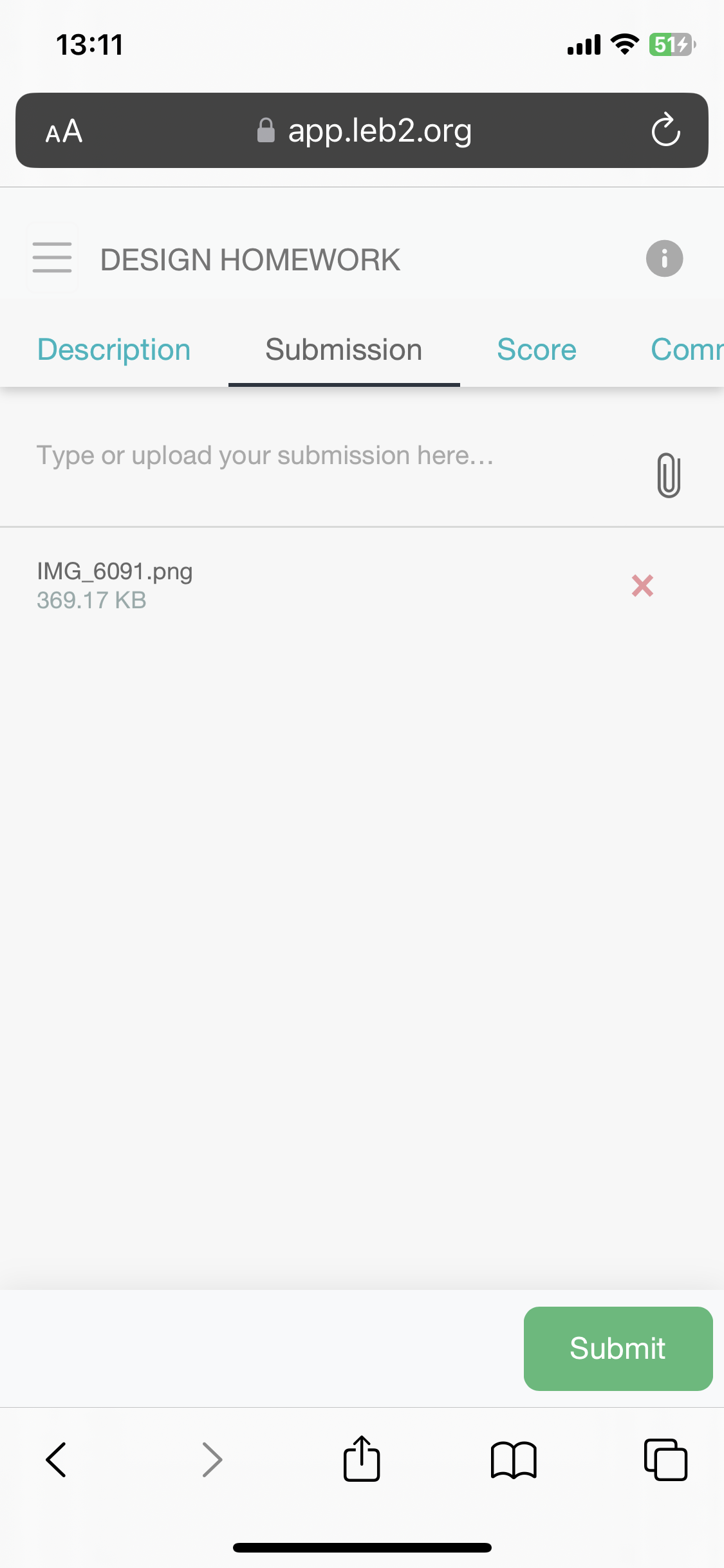
Task: Go back in Safari
Action: click(56, 1459)
